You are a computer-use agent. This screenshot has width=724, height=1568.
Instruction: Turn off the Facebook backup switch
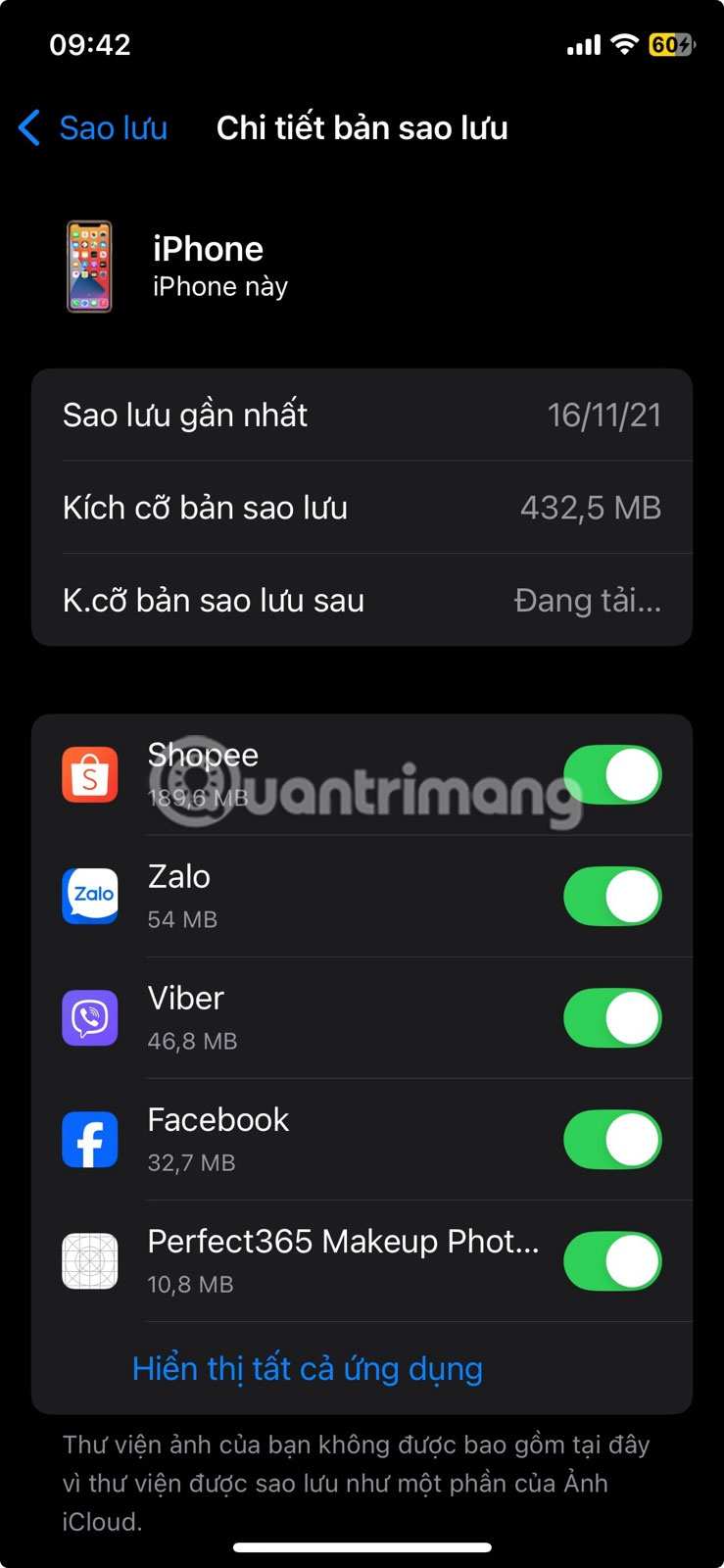click(x=611, y=1140)
